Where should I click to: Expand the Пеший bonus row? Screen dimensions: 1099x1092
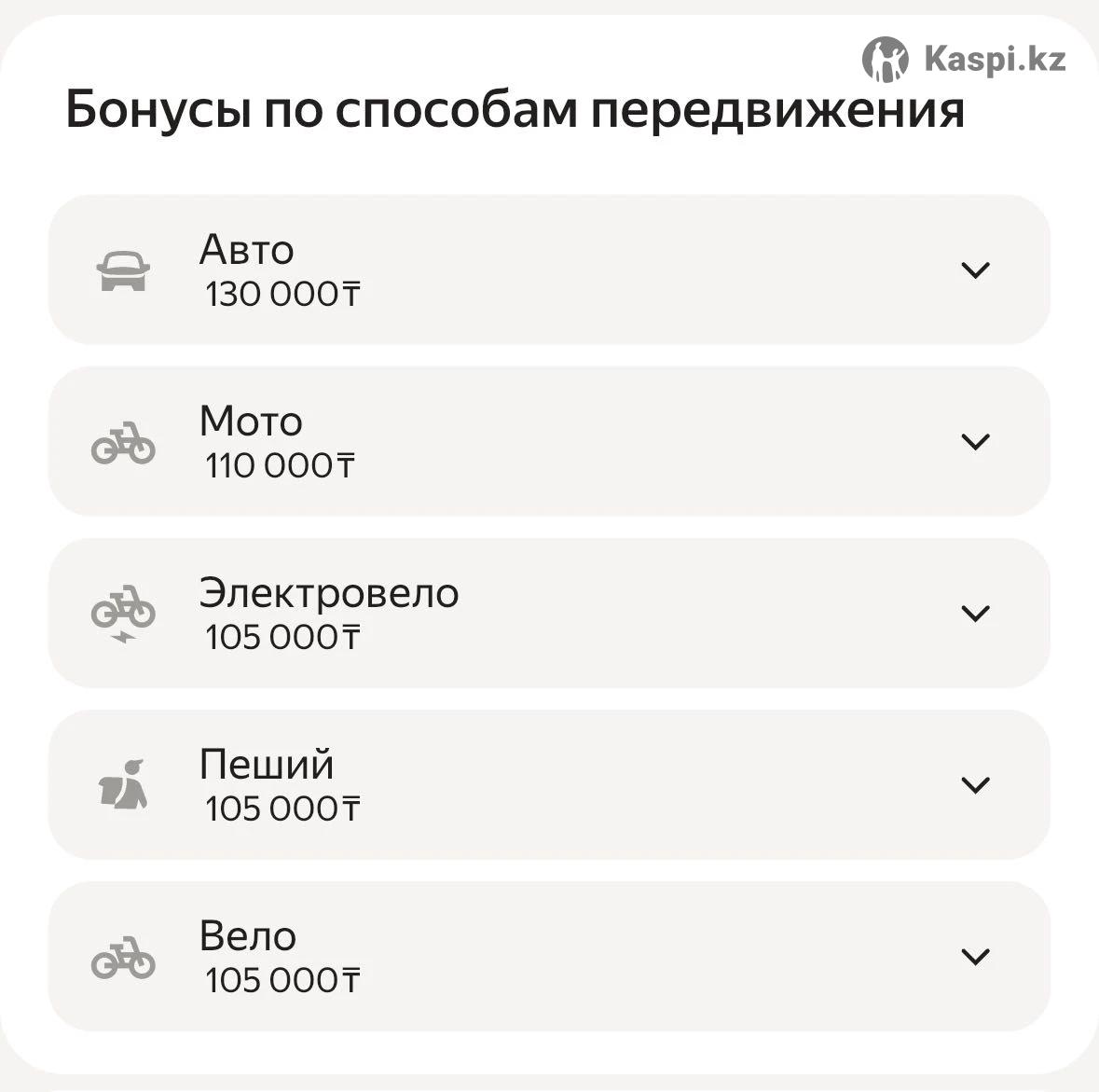pyautogui.click(x=974, y=785)
